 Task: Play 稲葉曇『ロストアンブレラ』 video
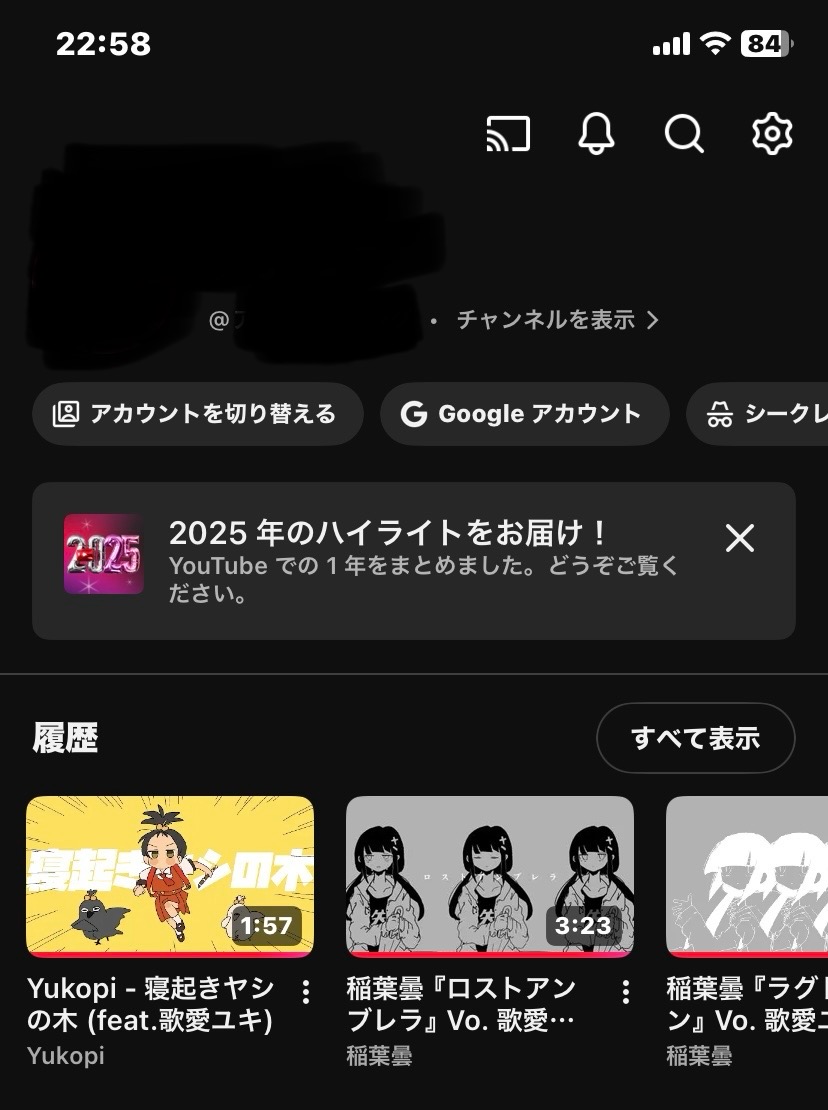[490, 876]
